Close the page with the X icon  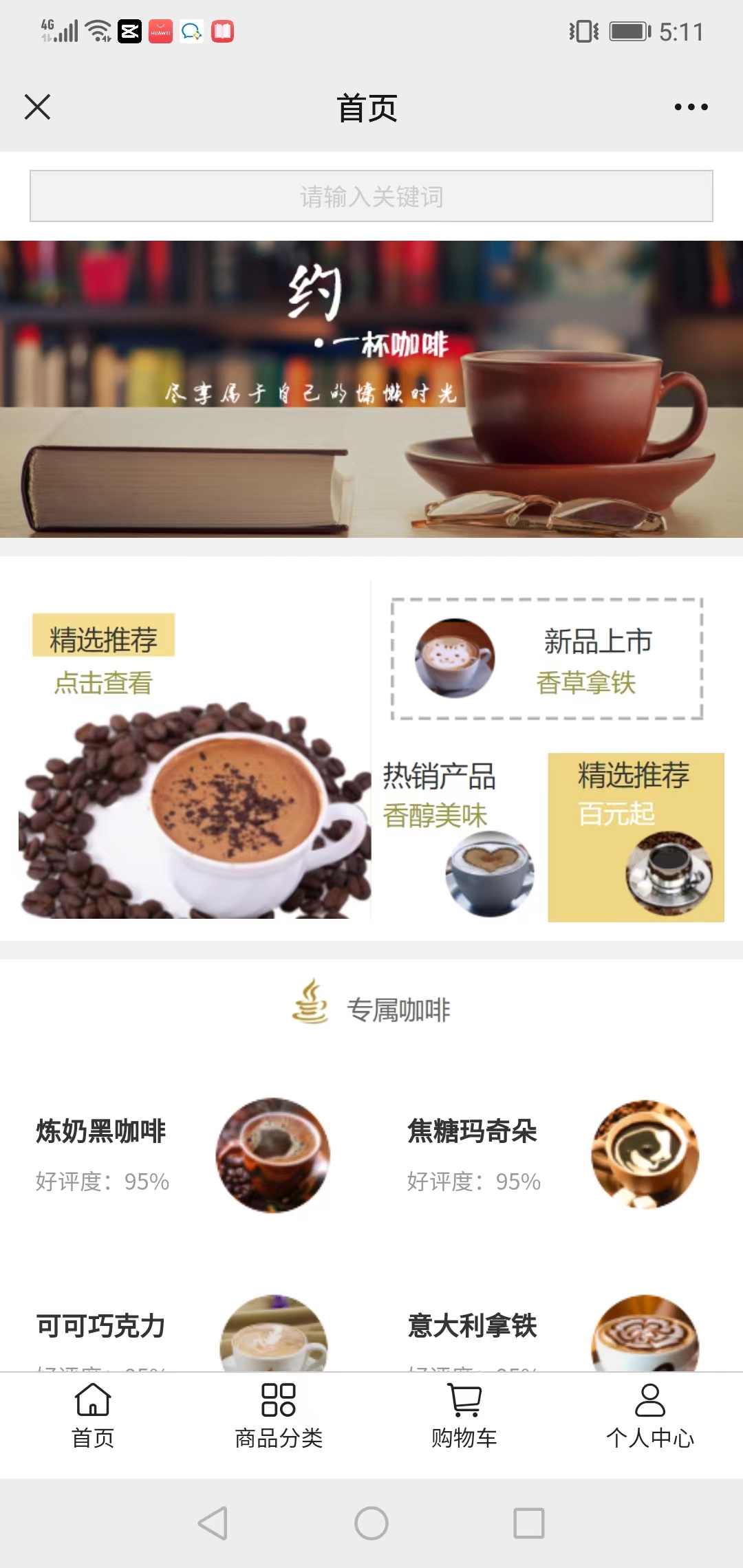click(x=37, y=107)
